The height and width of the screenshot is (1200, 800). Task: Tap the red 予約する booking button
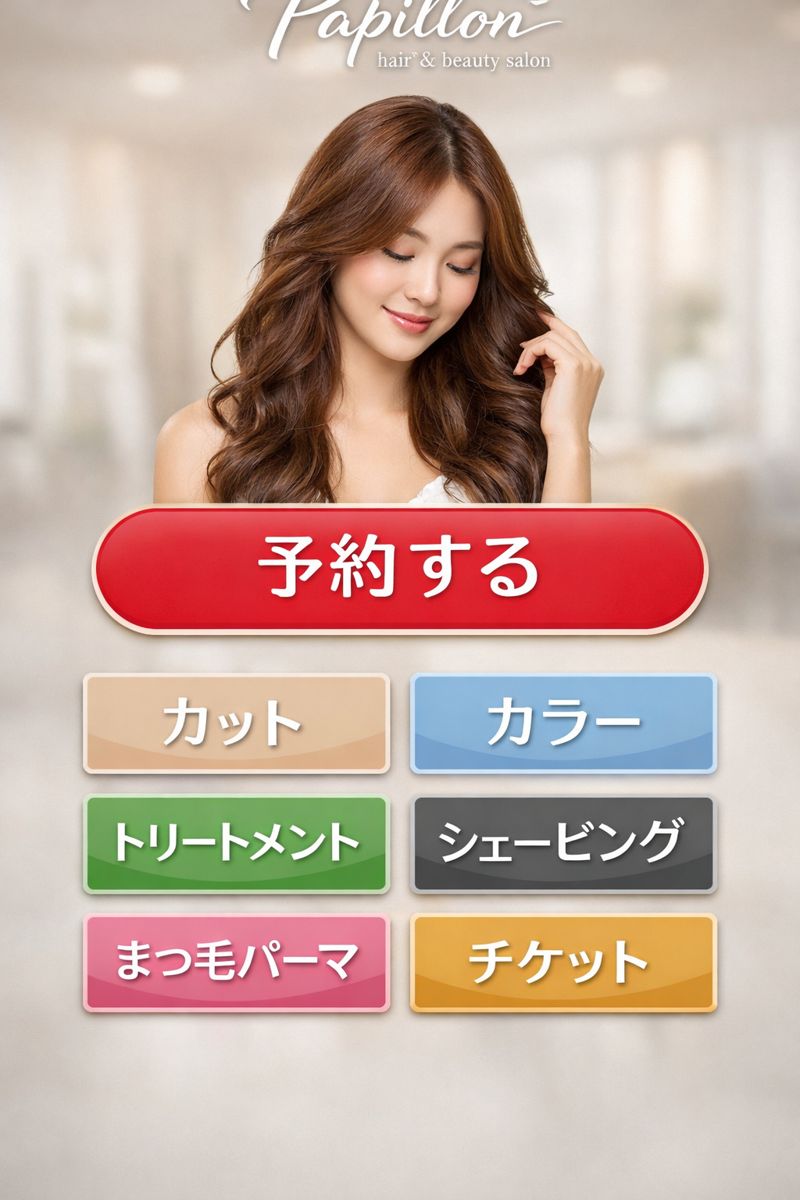coord(400,570)
